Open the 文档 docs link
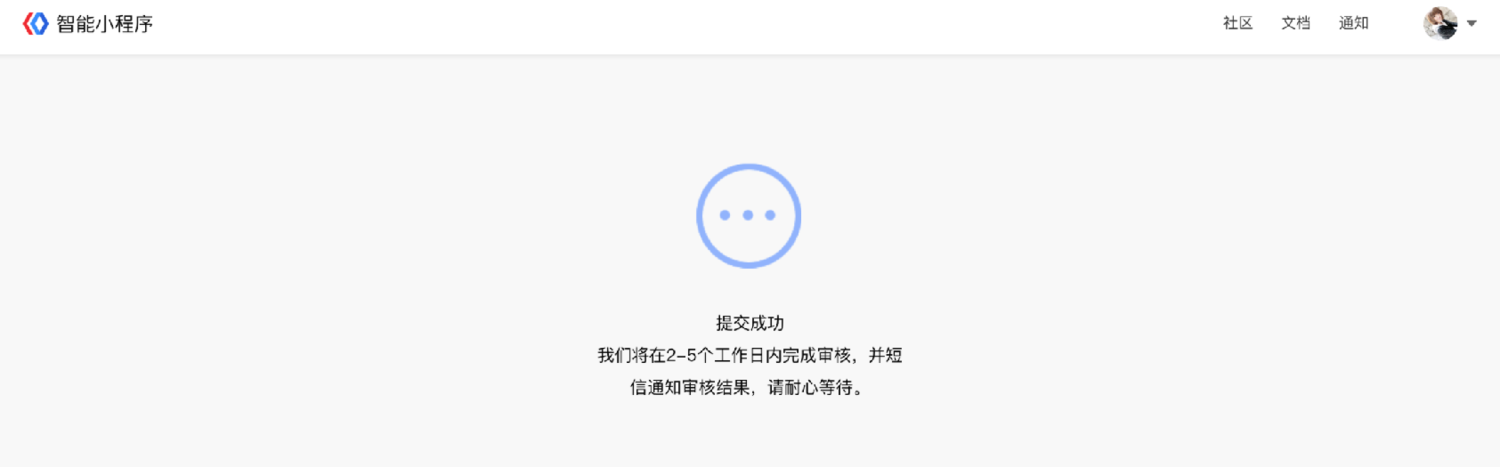 click(x=1295, y=23)
